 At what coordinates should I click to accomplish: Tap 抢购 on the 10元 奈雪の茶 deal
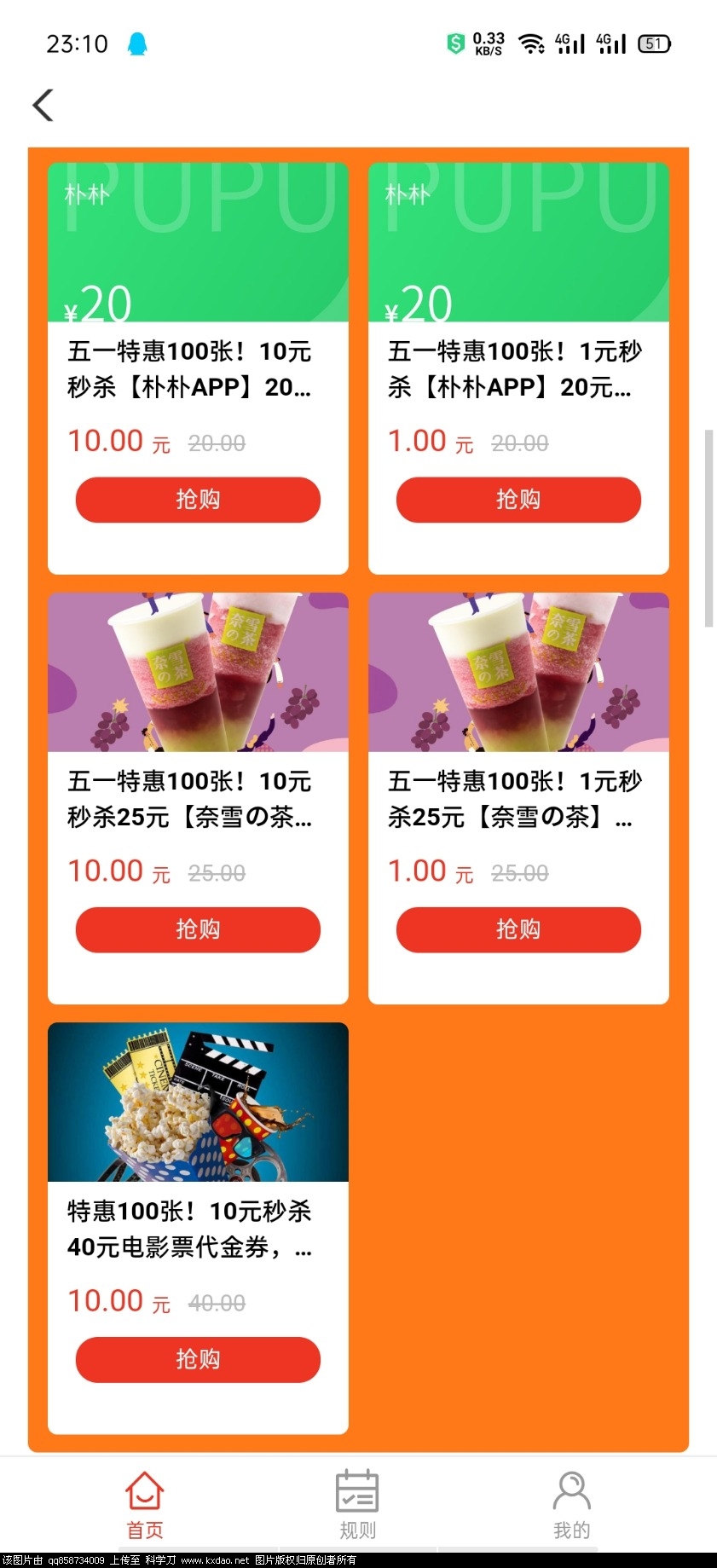coord(198,929)
